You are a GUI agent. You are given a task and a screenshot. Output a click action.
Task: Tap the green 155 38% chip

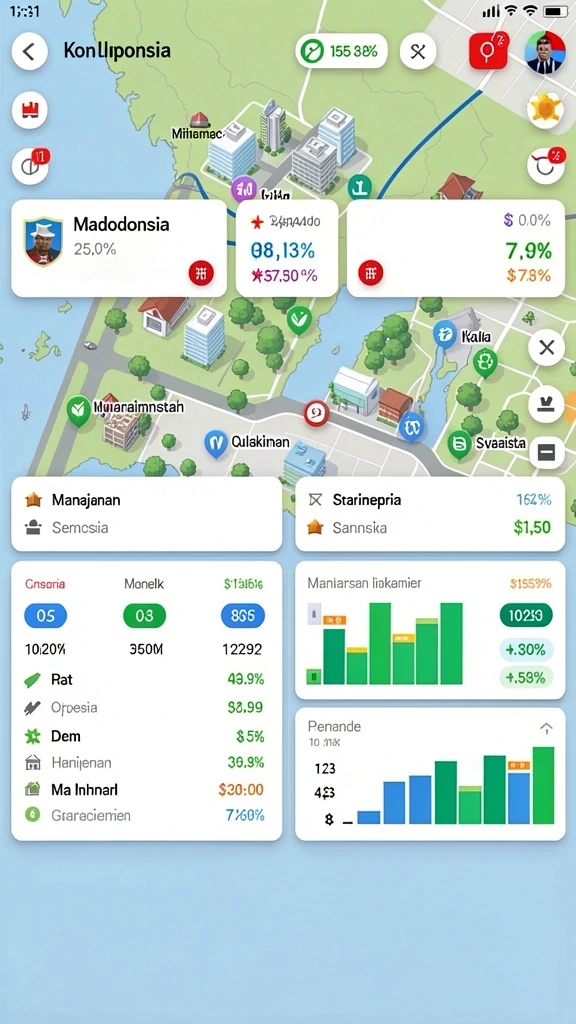click(x=342, y=51)
